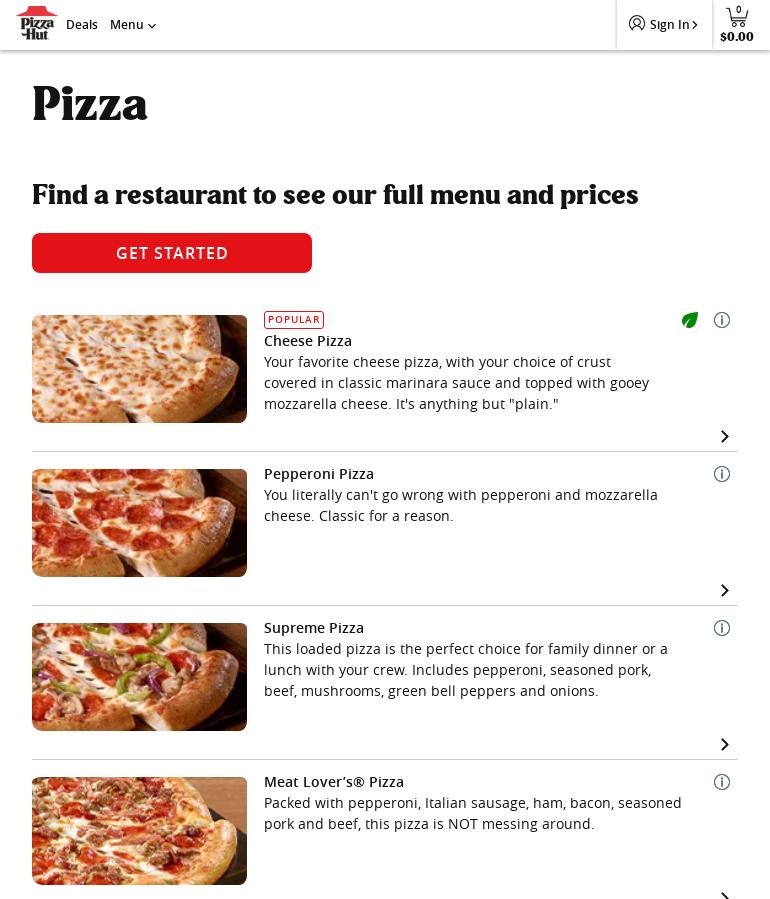This screenshot has height=899, width=770.
Task: Click the $0.00 cart total
Action: (736, 36)
